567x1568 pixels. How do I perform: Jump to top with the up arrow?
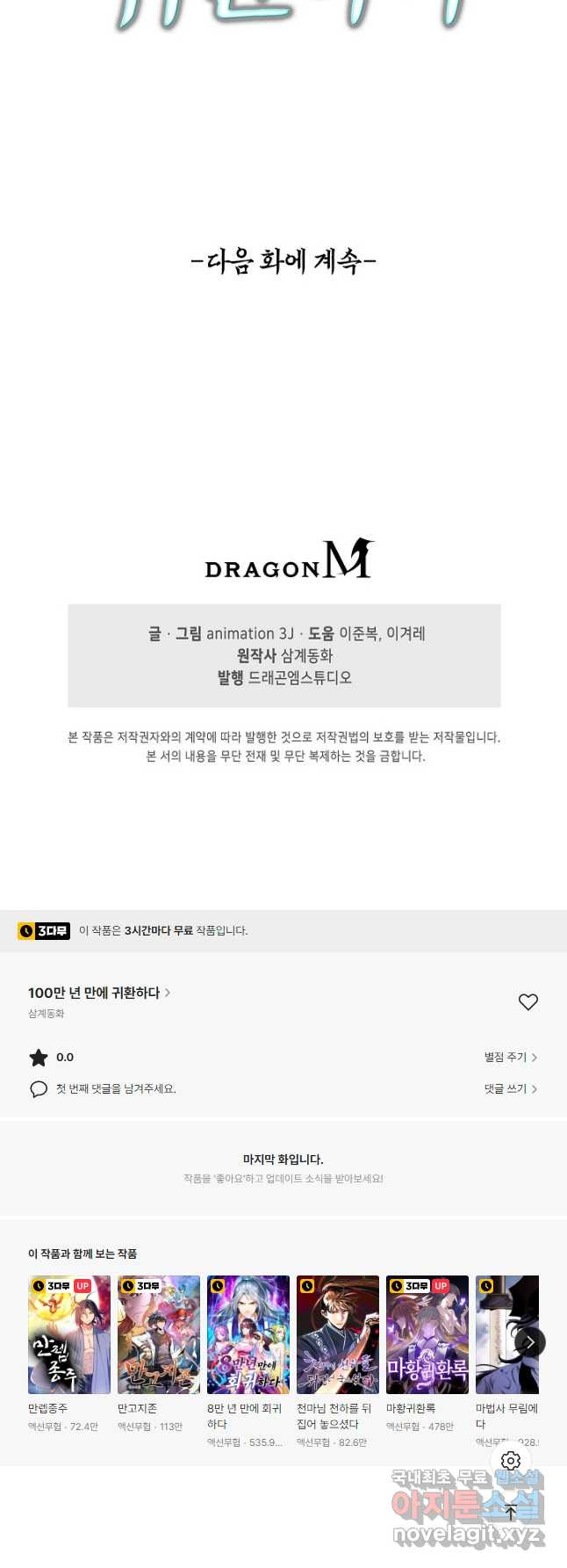pyautogui.click(x=511, y=1512)
